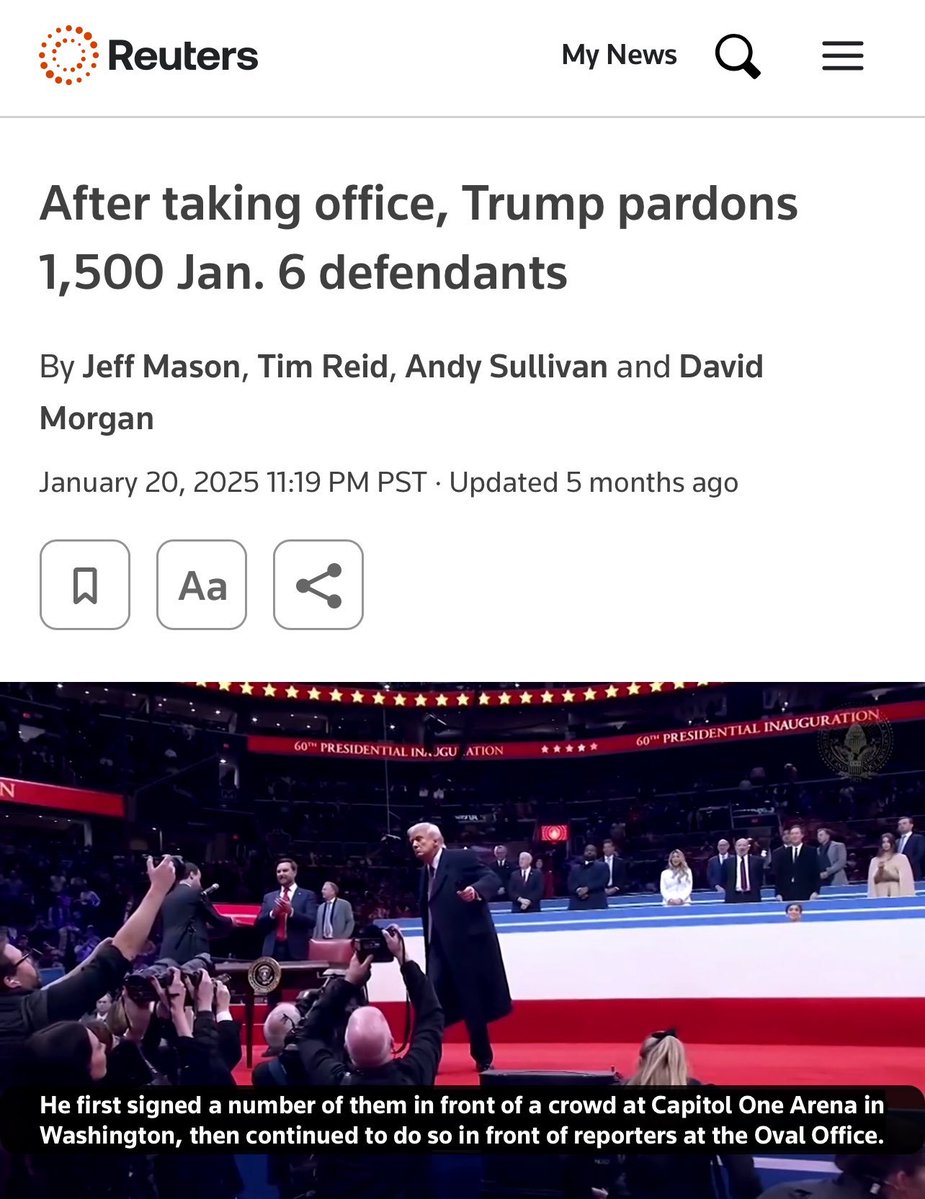
Task: Open author Andy Sullivan's page
Action: click(506, 367)
